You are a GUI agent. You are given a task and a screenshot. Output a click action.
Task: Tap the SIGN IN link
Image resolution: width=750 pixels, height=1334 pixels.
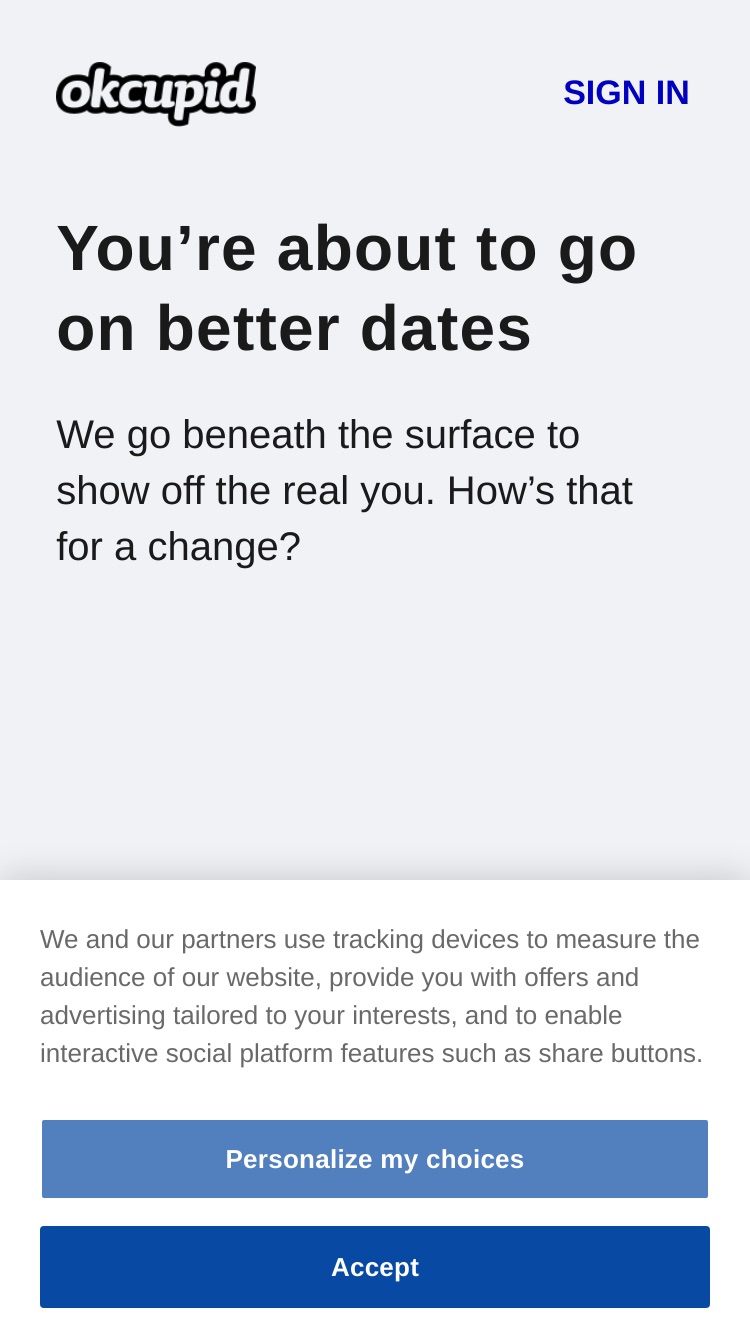626,93
